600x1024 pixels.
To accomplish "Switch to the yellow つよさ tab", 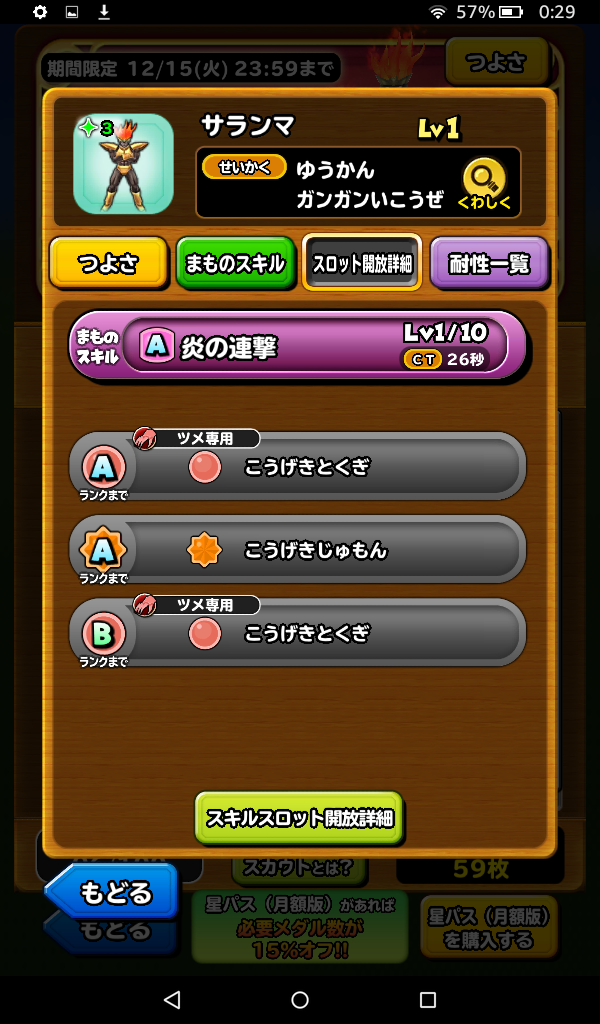I will click(108, 264).
